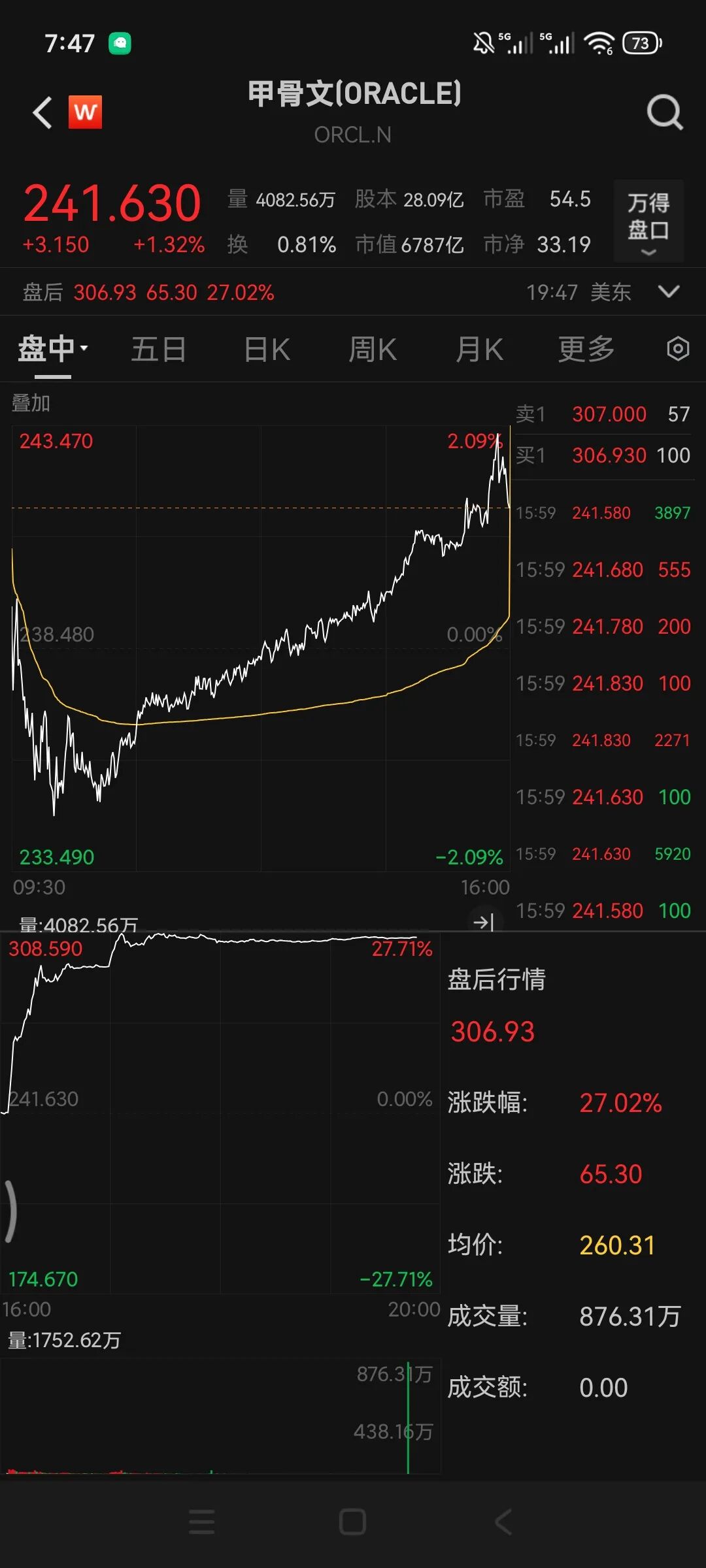
Task: Expand the 万得盘口 panel
Action: click(648, 221)
